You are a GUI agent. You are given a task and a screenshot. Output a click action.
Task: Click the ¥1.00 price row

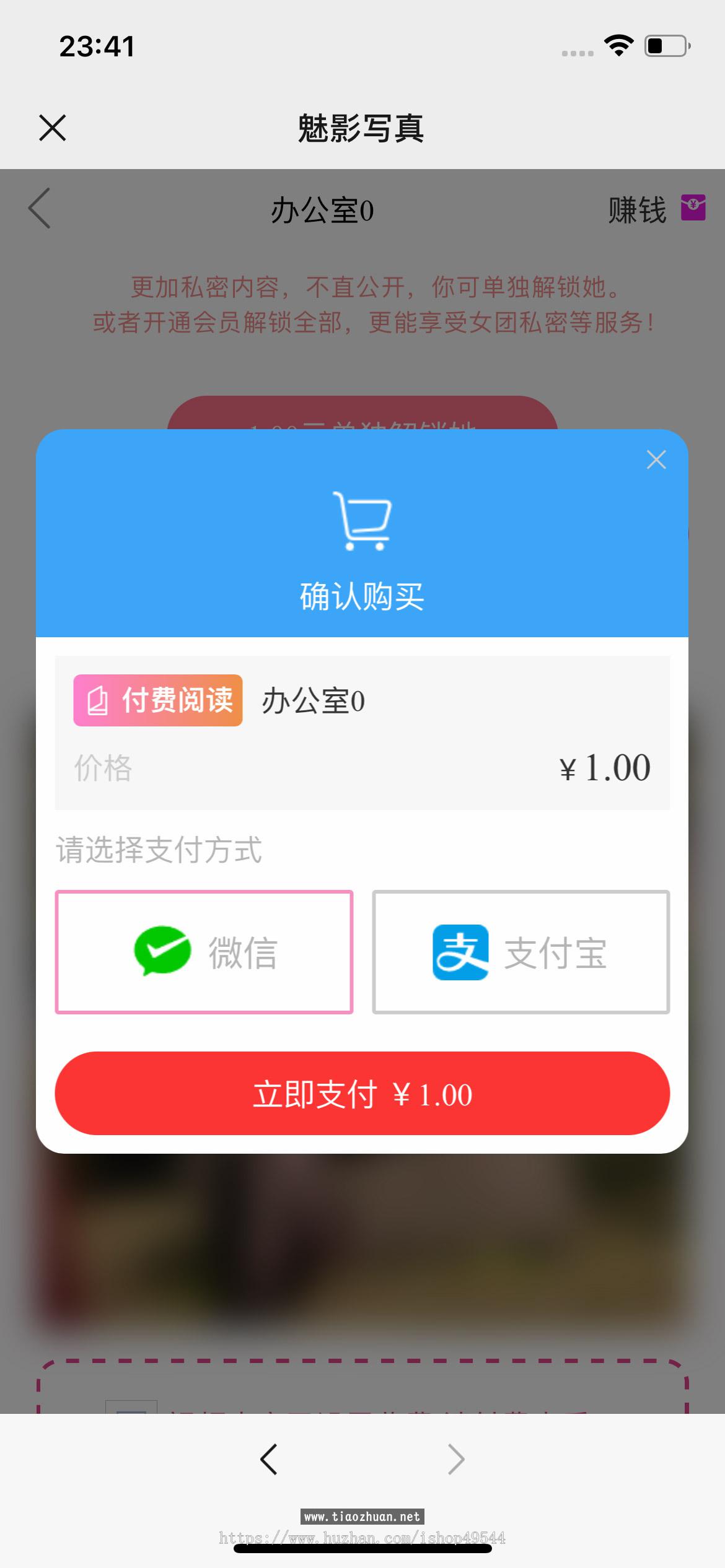362,769
